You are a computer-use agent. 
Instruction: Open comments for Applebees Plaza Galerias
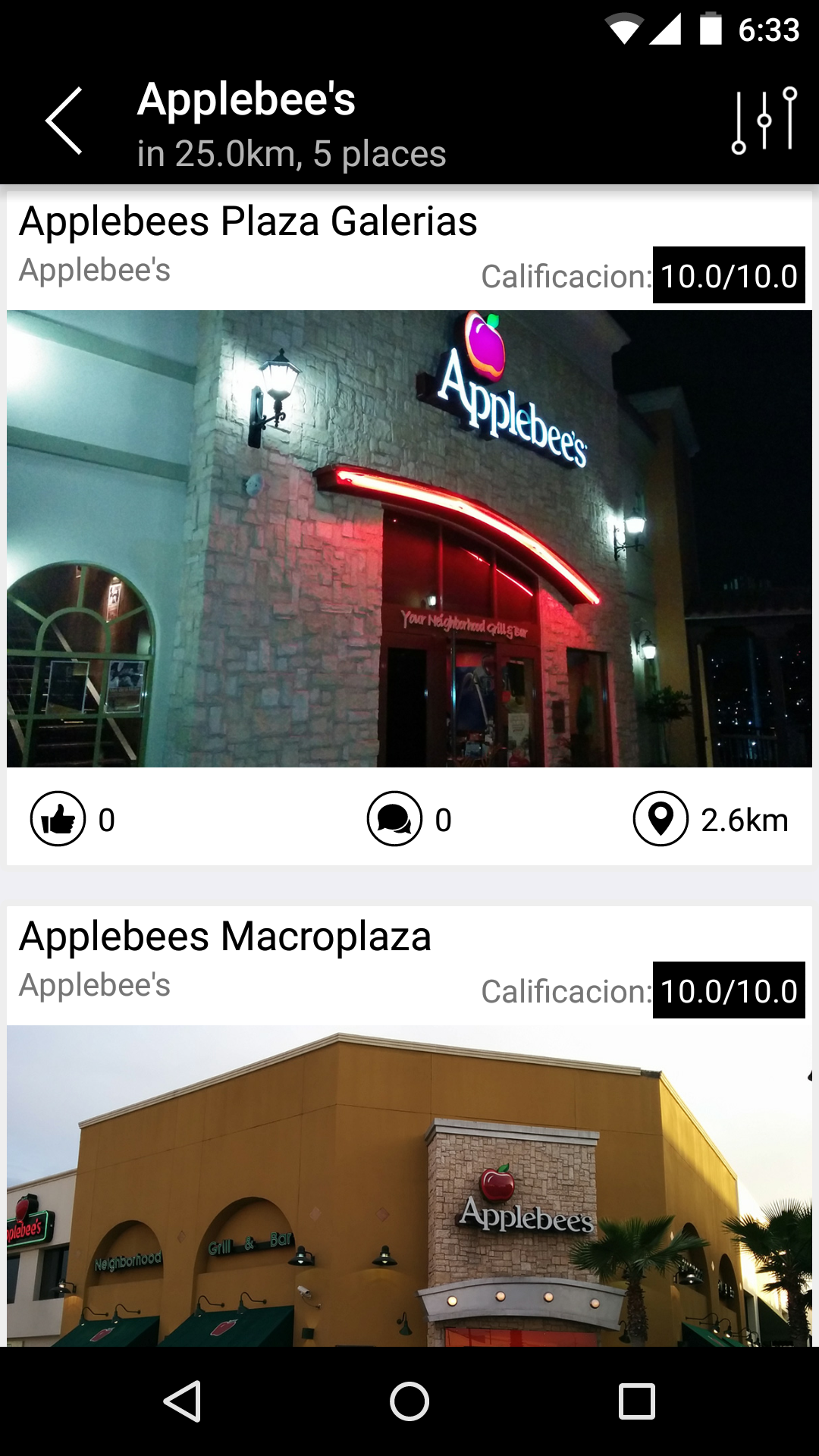point(395,819)
